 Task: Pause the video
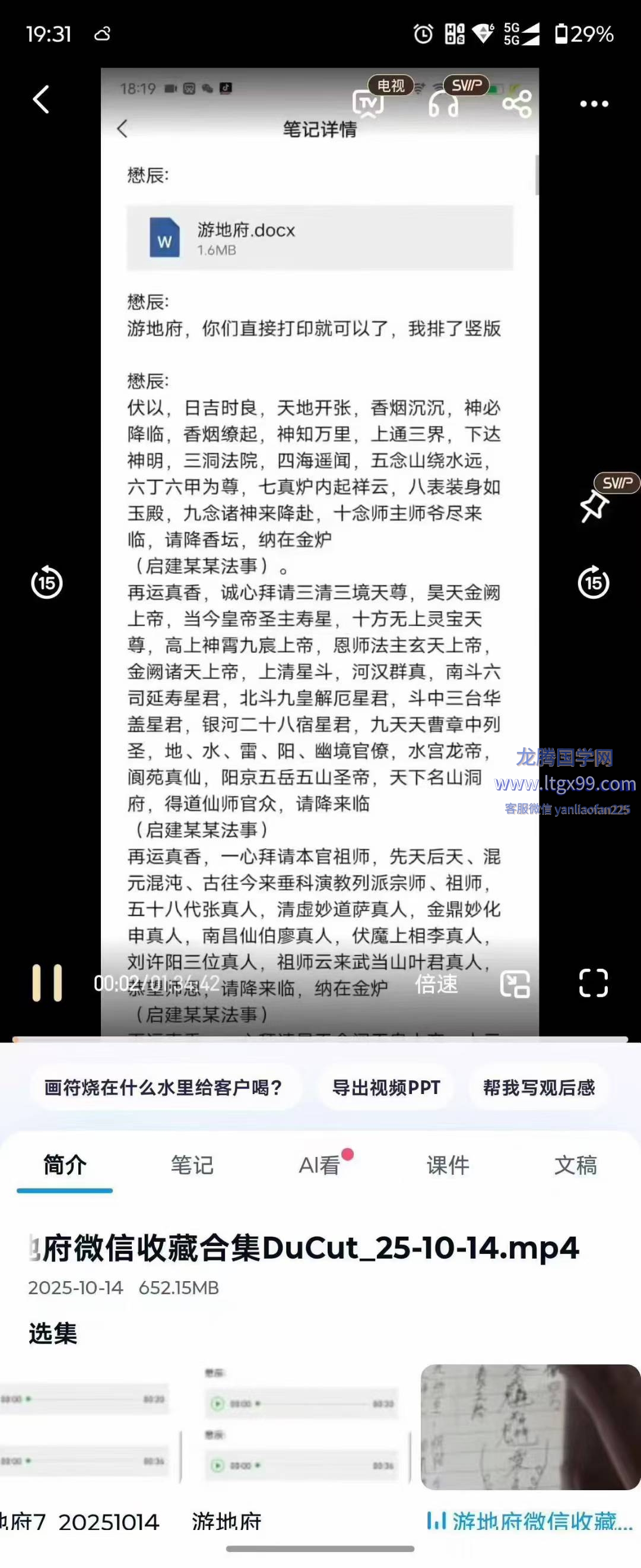[47, 982]
